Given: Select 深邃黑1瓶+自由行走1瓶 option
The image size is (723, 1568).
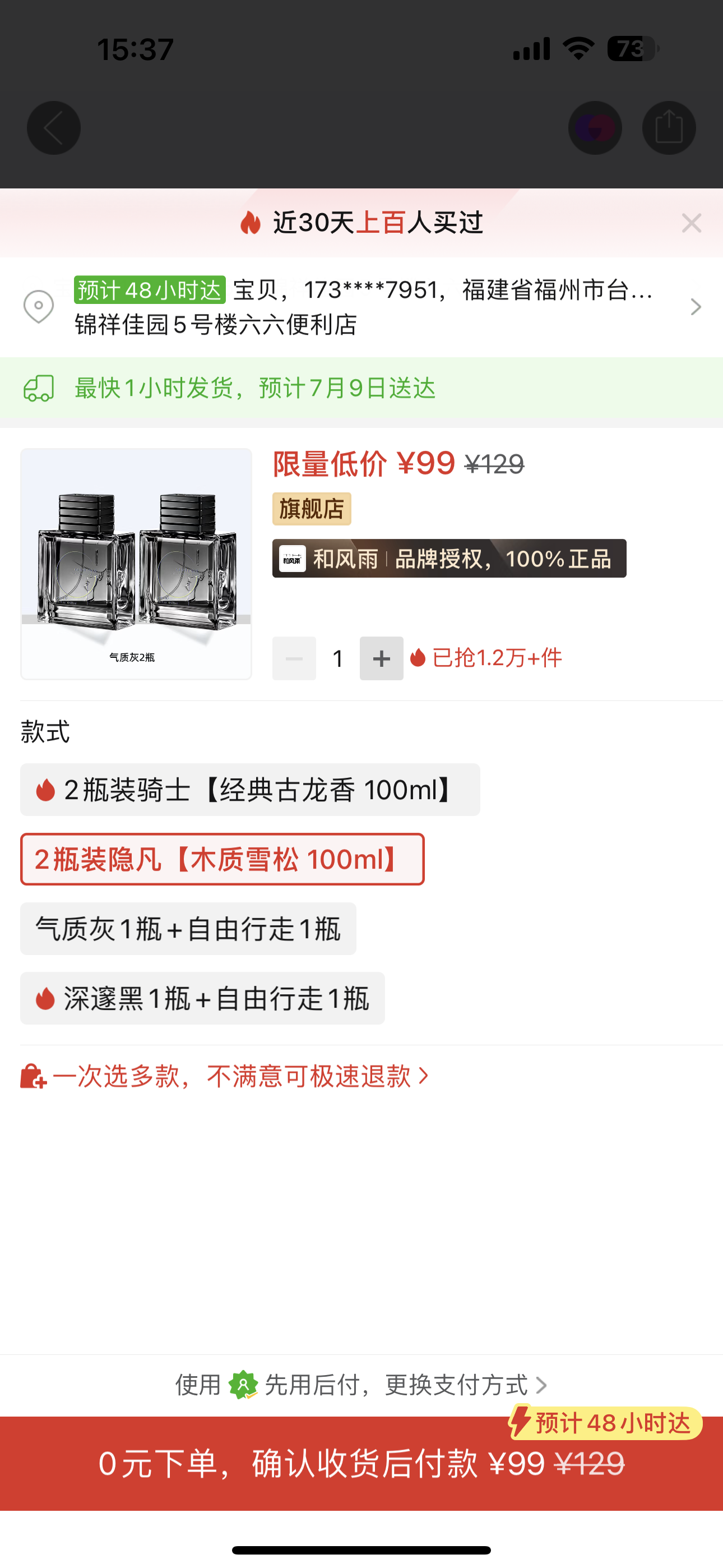Looking at the screenshot, I should [203, 998].
